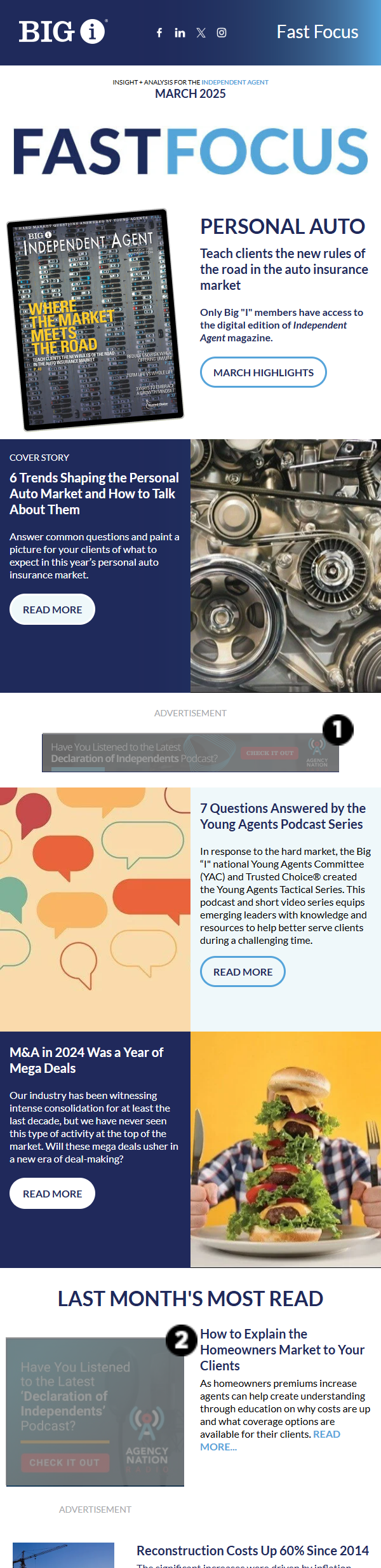381x1568 pixels.
Task: Tap the March Highlights button
Action: 263,372
